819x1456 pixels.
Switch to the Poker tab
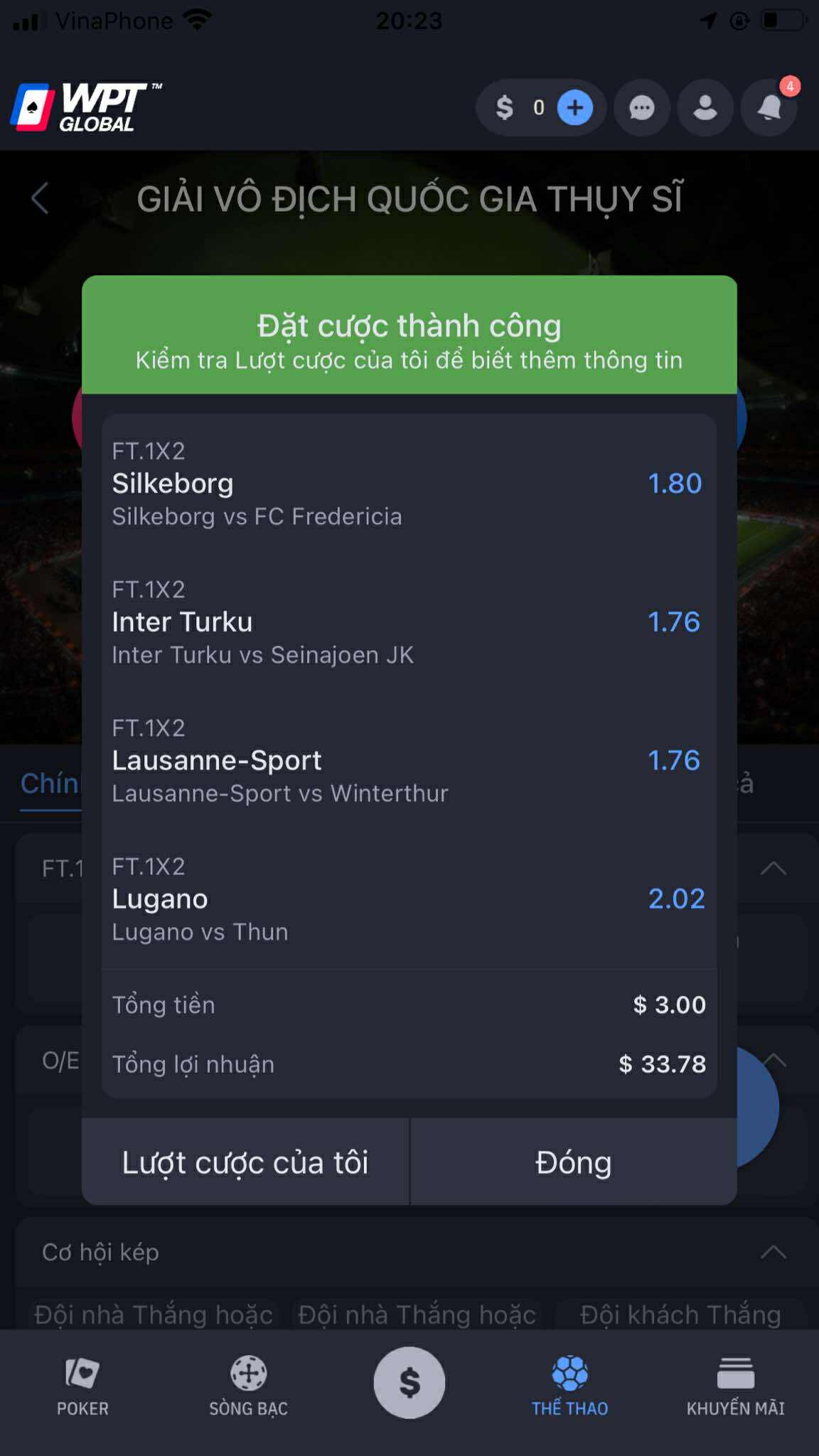click(82, 1386)
